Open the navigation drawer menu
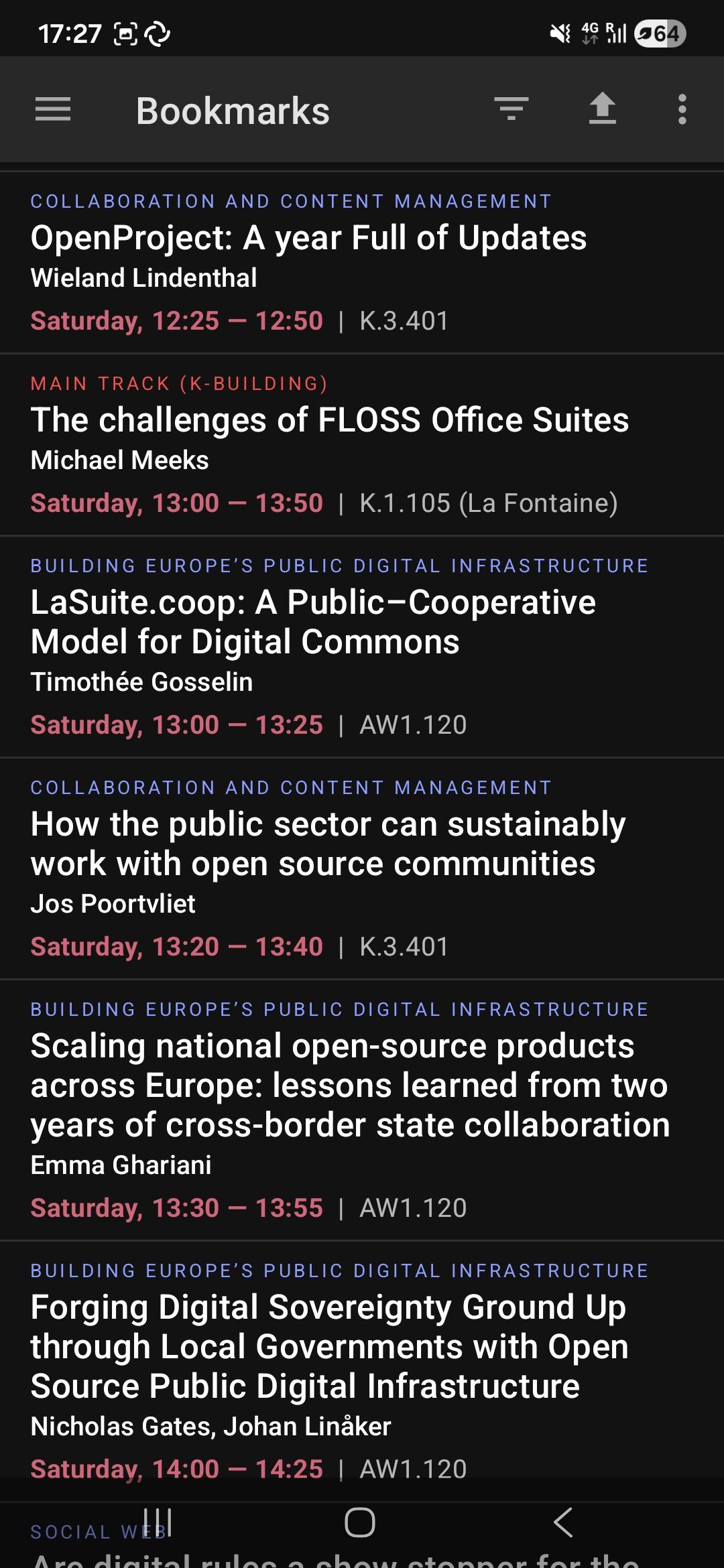The width and height of the screenshot is (724, 1568). coord(53,109)
